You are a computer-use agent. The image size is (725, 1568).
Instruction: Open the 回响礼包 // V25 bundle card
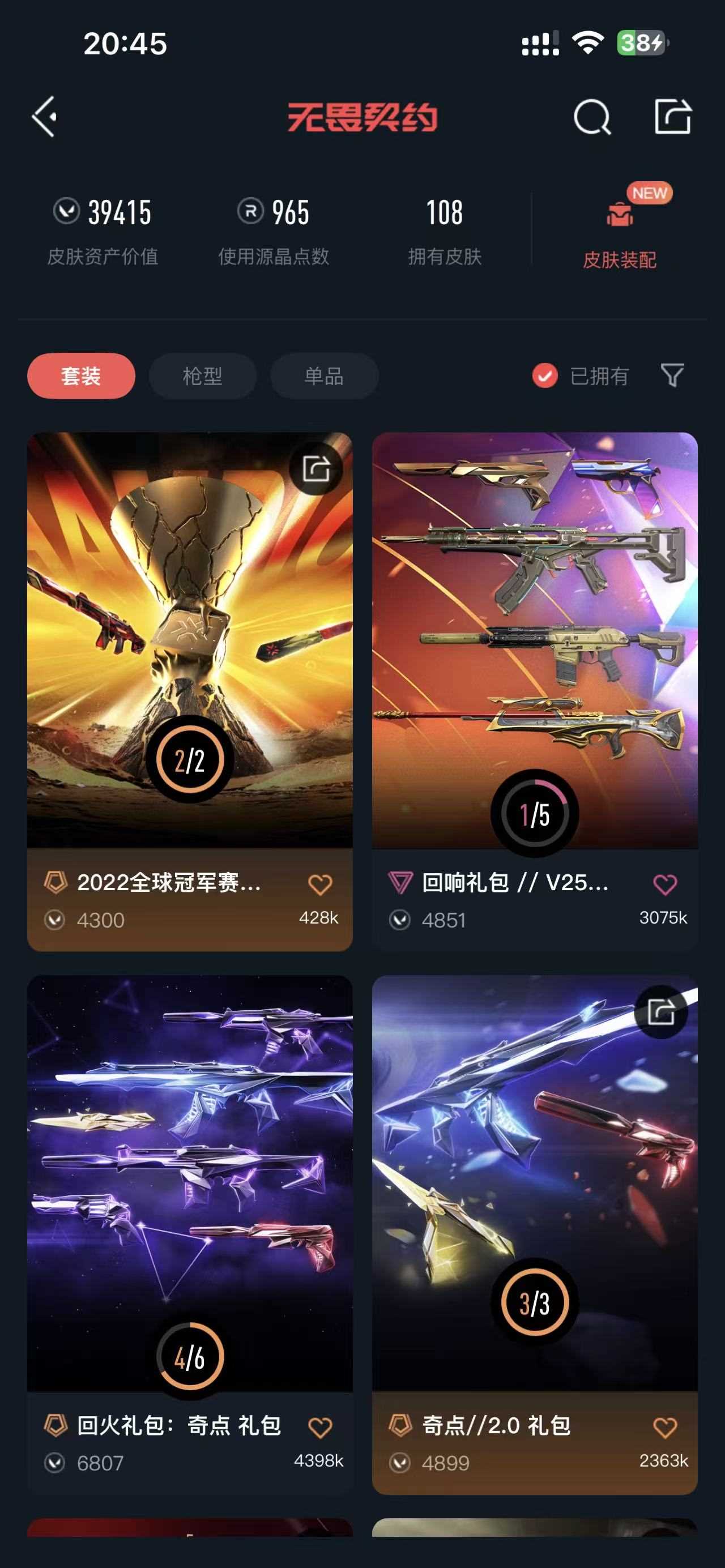click(x=535, y=639)
